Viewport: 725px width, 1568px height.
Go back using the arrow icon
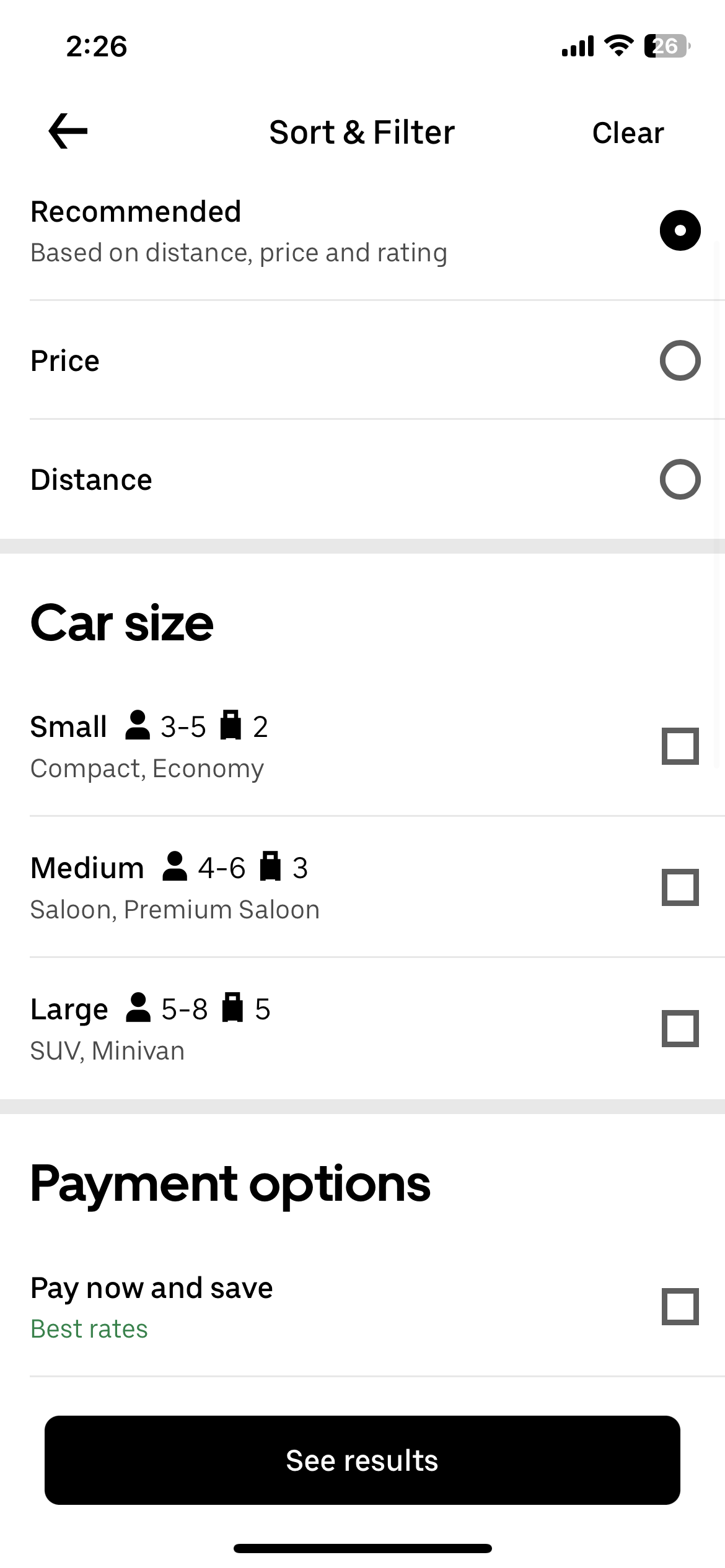[68, 131]
